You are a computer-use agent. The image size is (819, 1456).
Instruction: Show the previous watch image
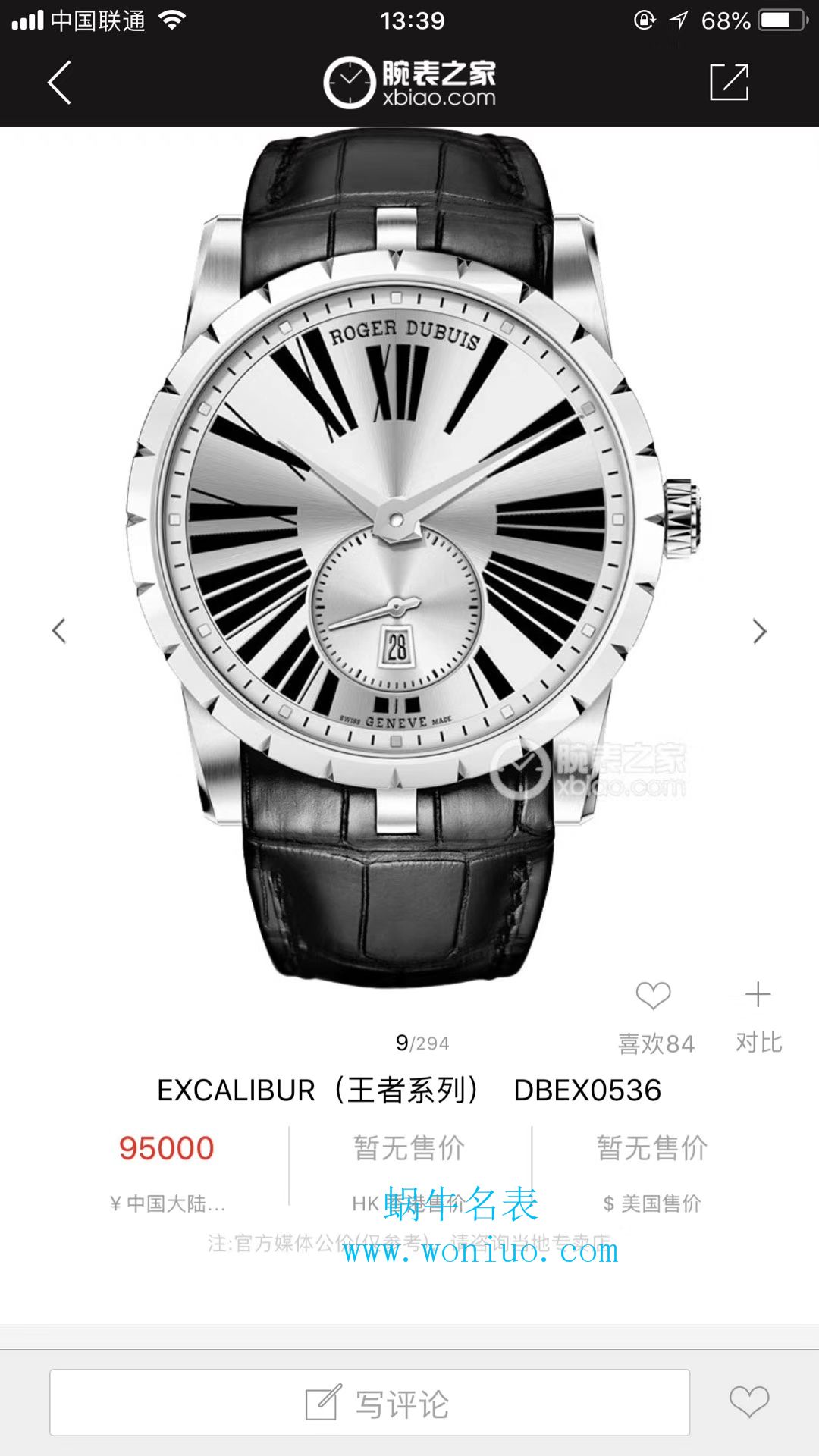[59, 631]
